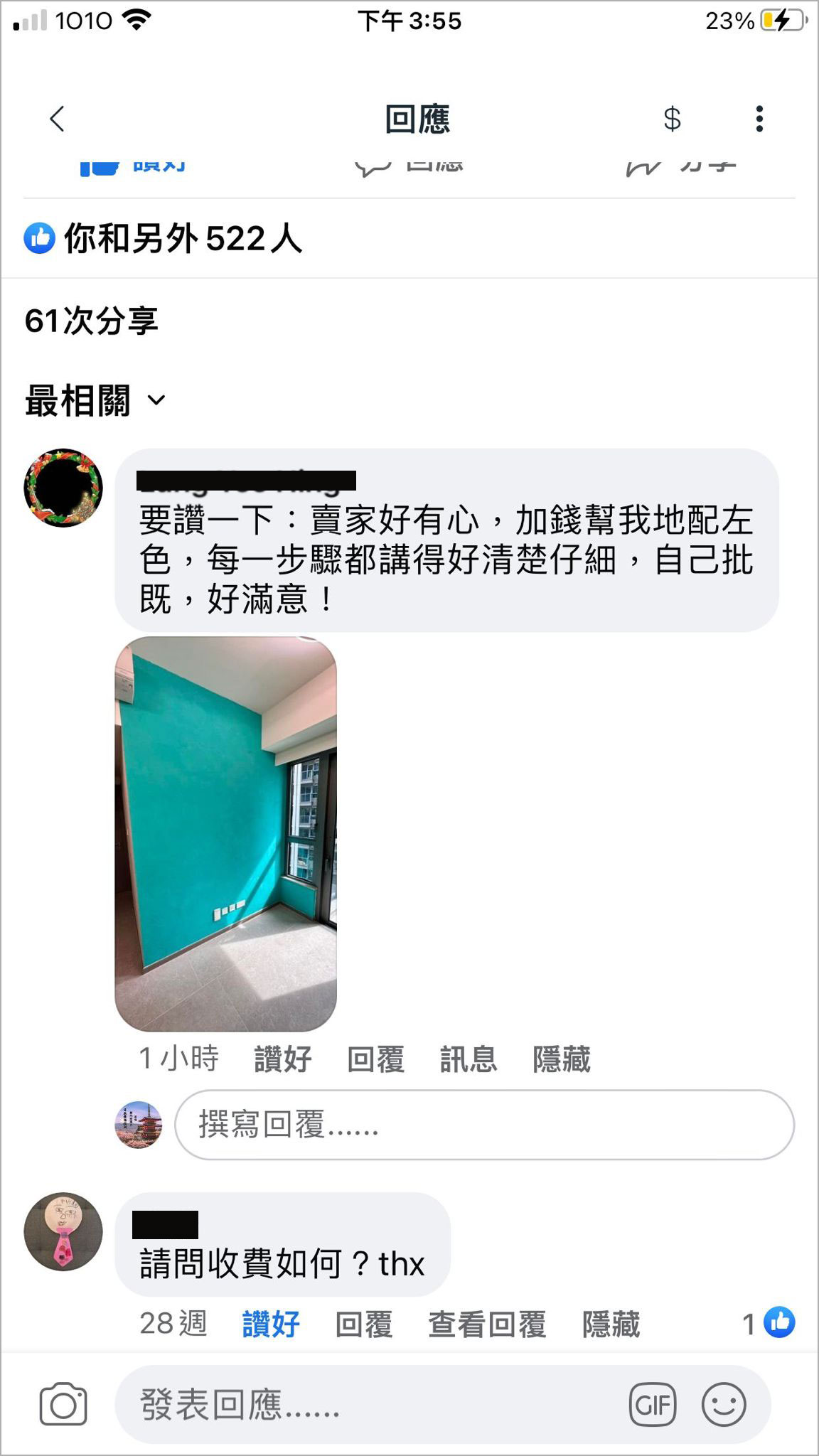Reply to the 1小時 comment via 回覆
The width and height of the screenshot is (819, 1456).
[x=376, y=1059]
